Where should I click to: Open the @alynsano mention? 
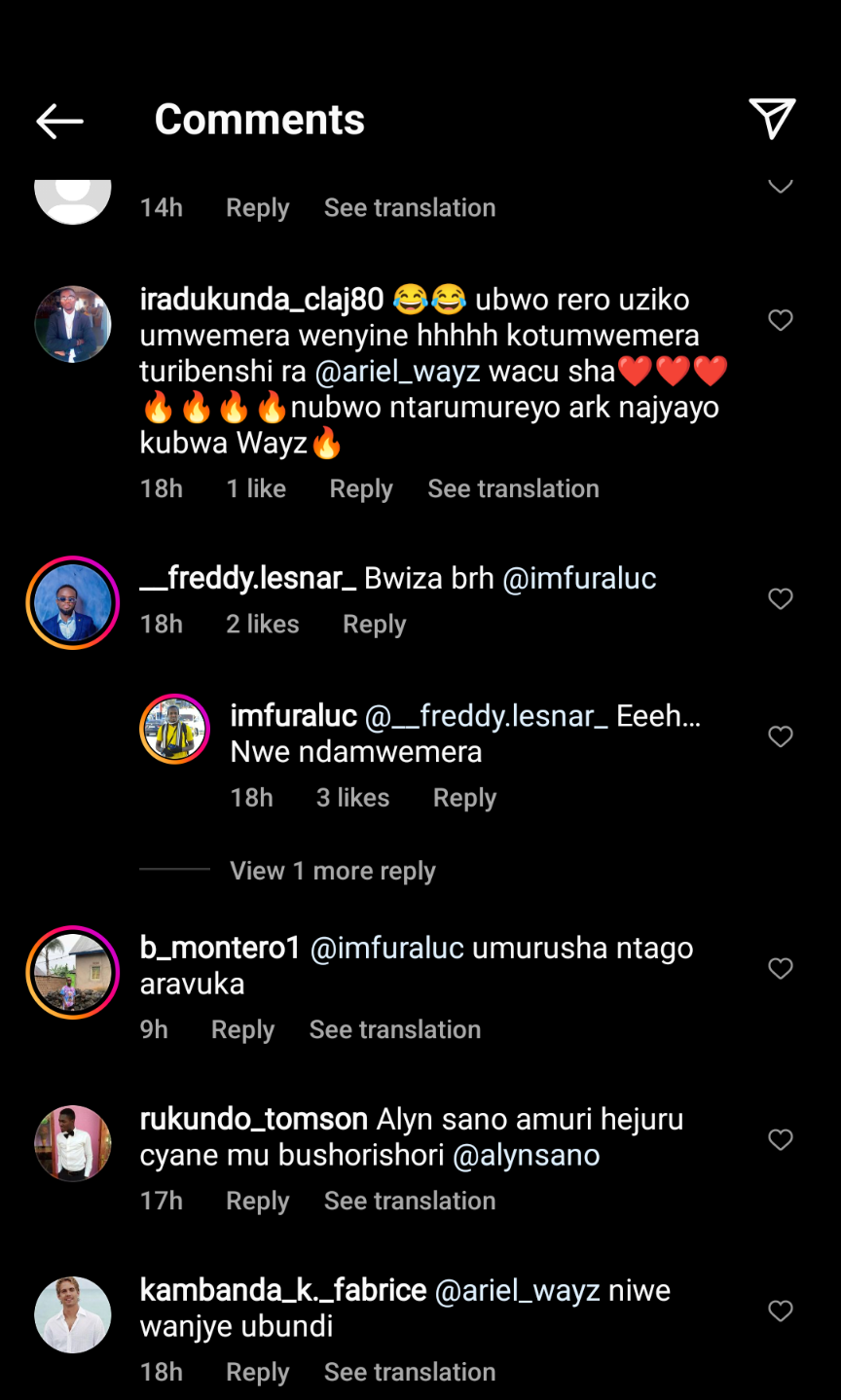[526, 1155]
